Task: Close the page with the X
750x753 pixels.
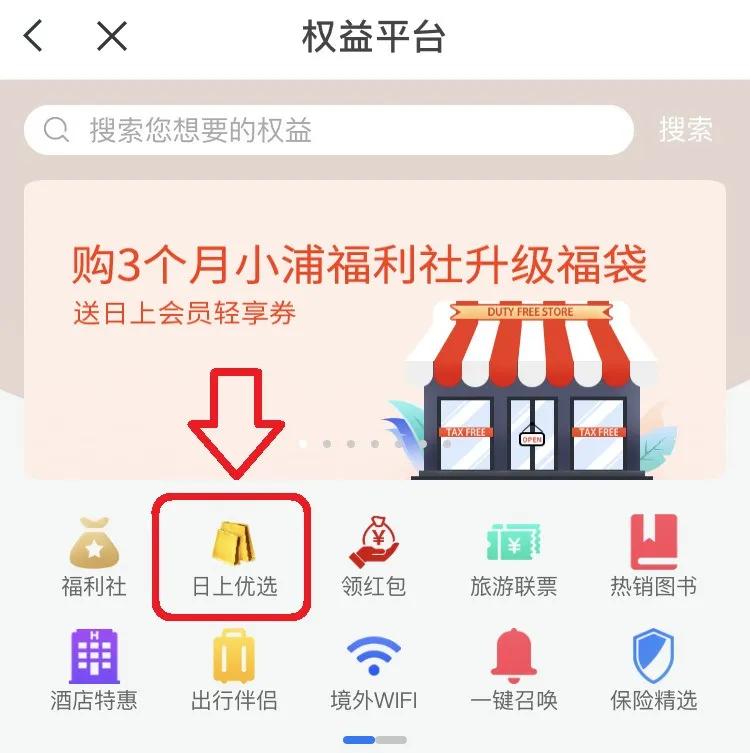Action: [x=110, y=35]
